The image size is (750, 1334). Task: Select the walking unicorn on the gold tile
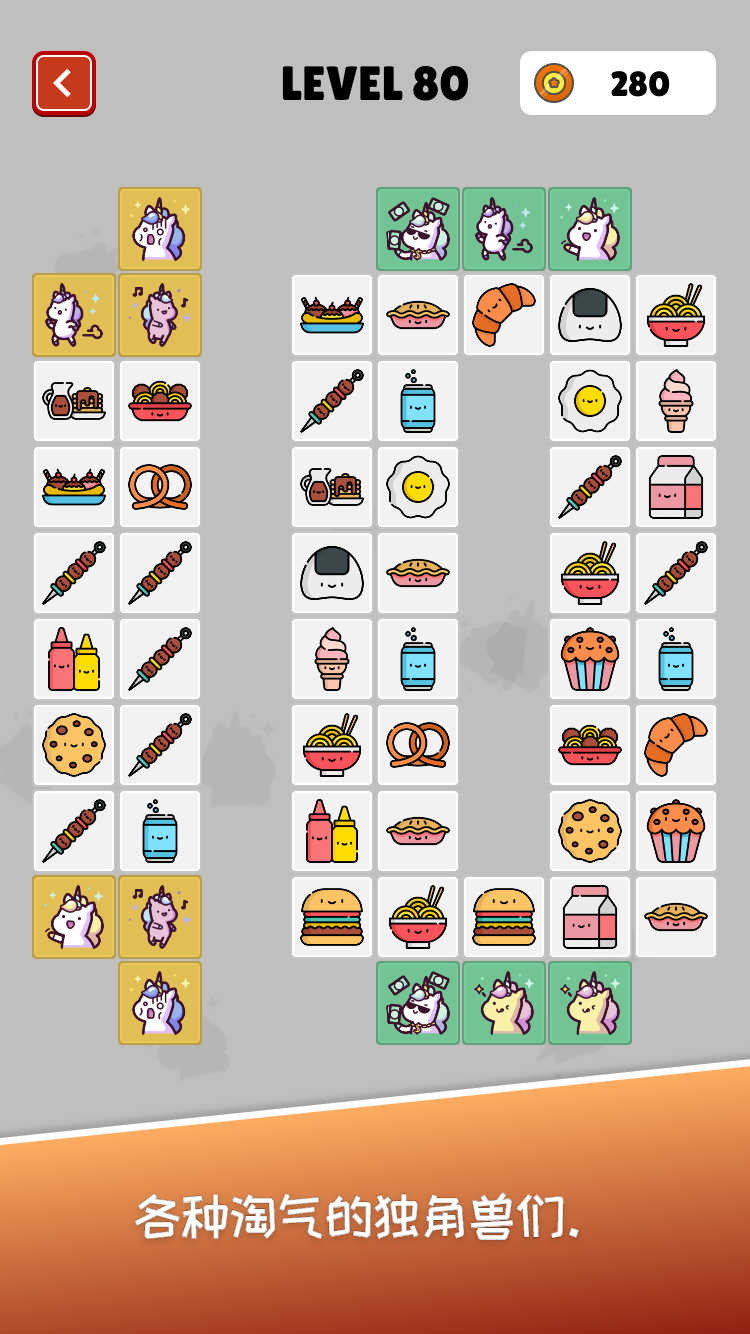(74, 315)
